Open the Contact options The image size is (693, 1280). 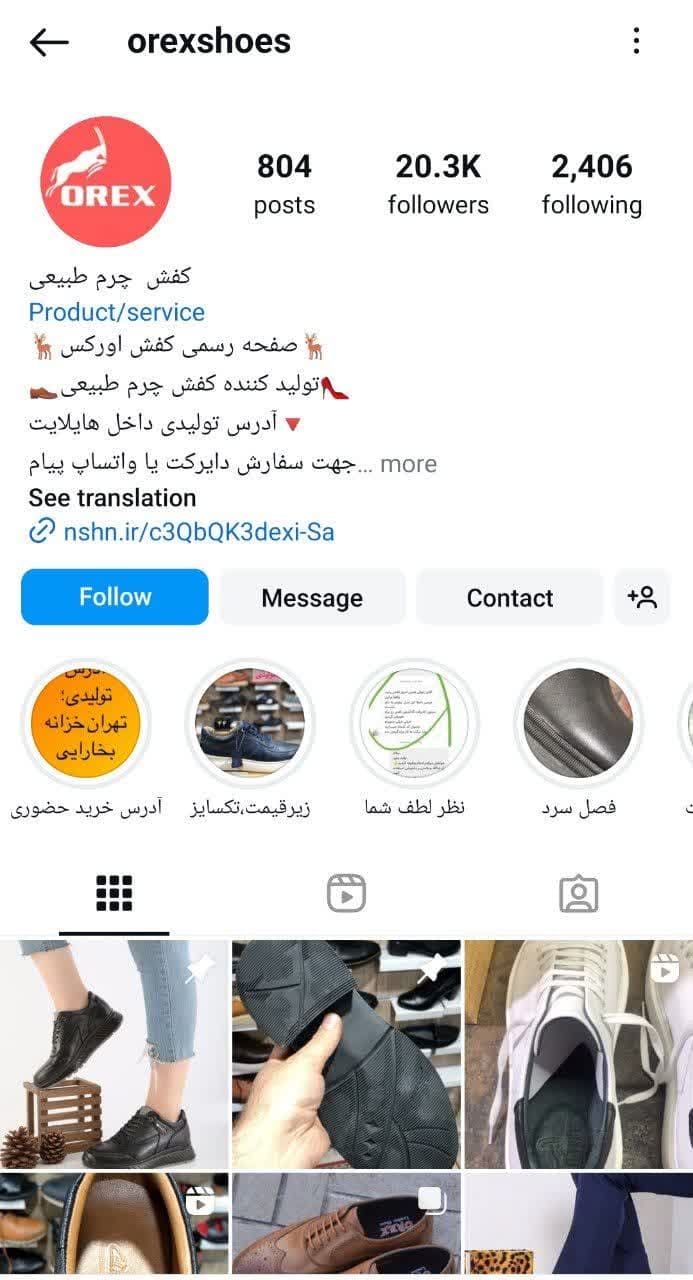click(x=509, y=598)
